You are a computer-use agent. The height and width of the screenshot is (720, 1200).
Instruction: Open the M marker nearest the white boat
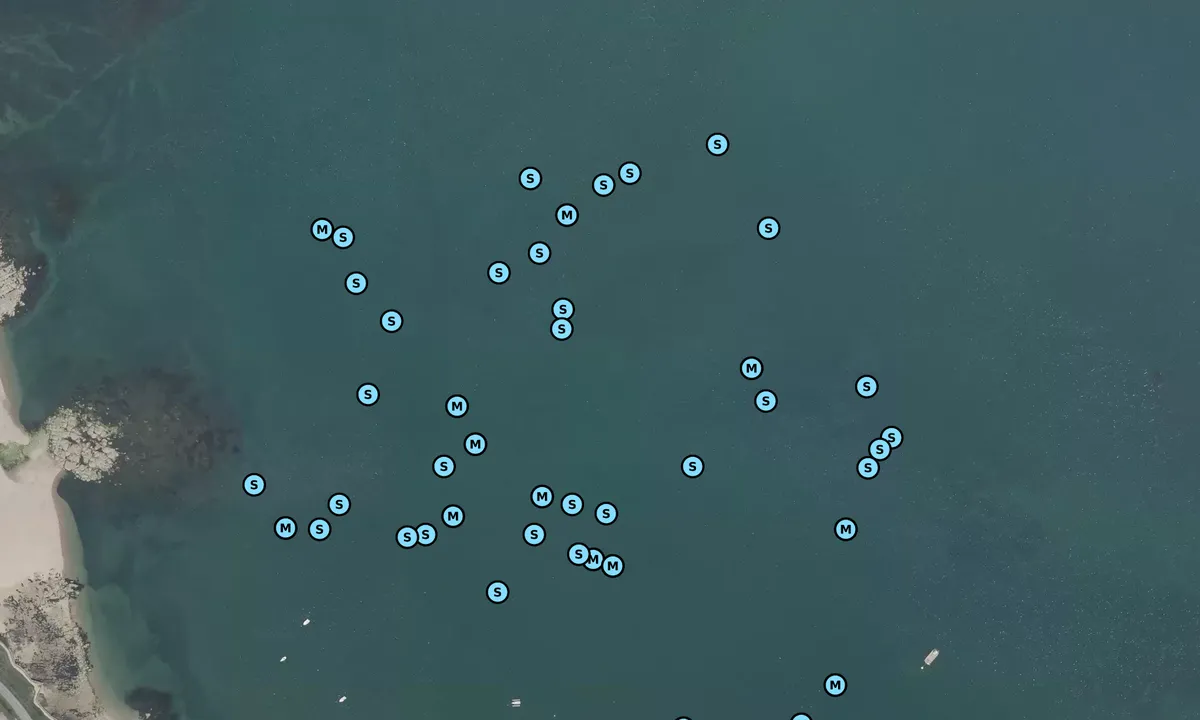click(835, 685)
